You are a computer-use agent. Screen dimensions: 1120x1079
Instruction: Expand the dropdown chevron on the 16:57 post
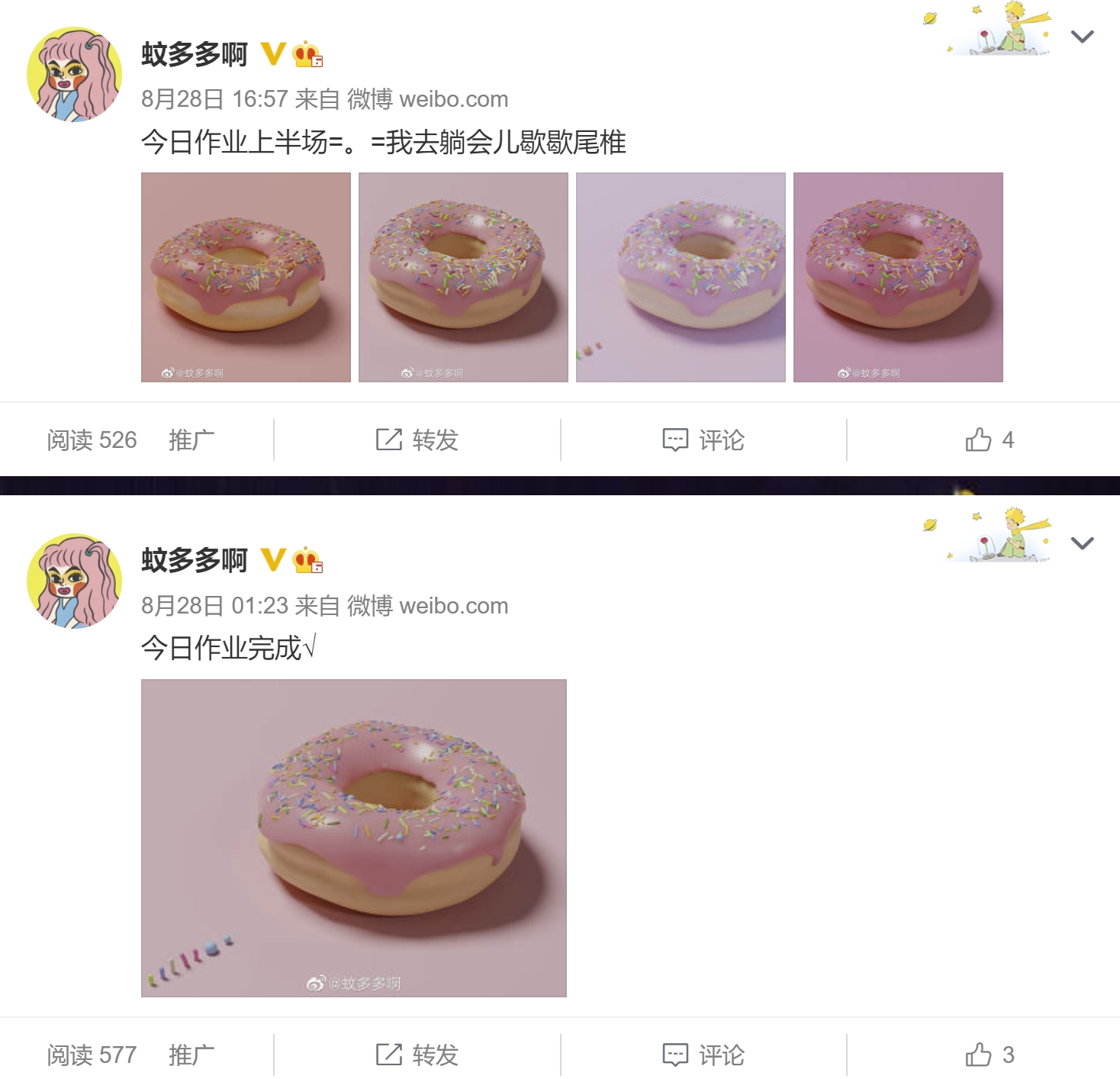(1082, 37)
